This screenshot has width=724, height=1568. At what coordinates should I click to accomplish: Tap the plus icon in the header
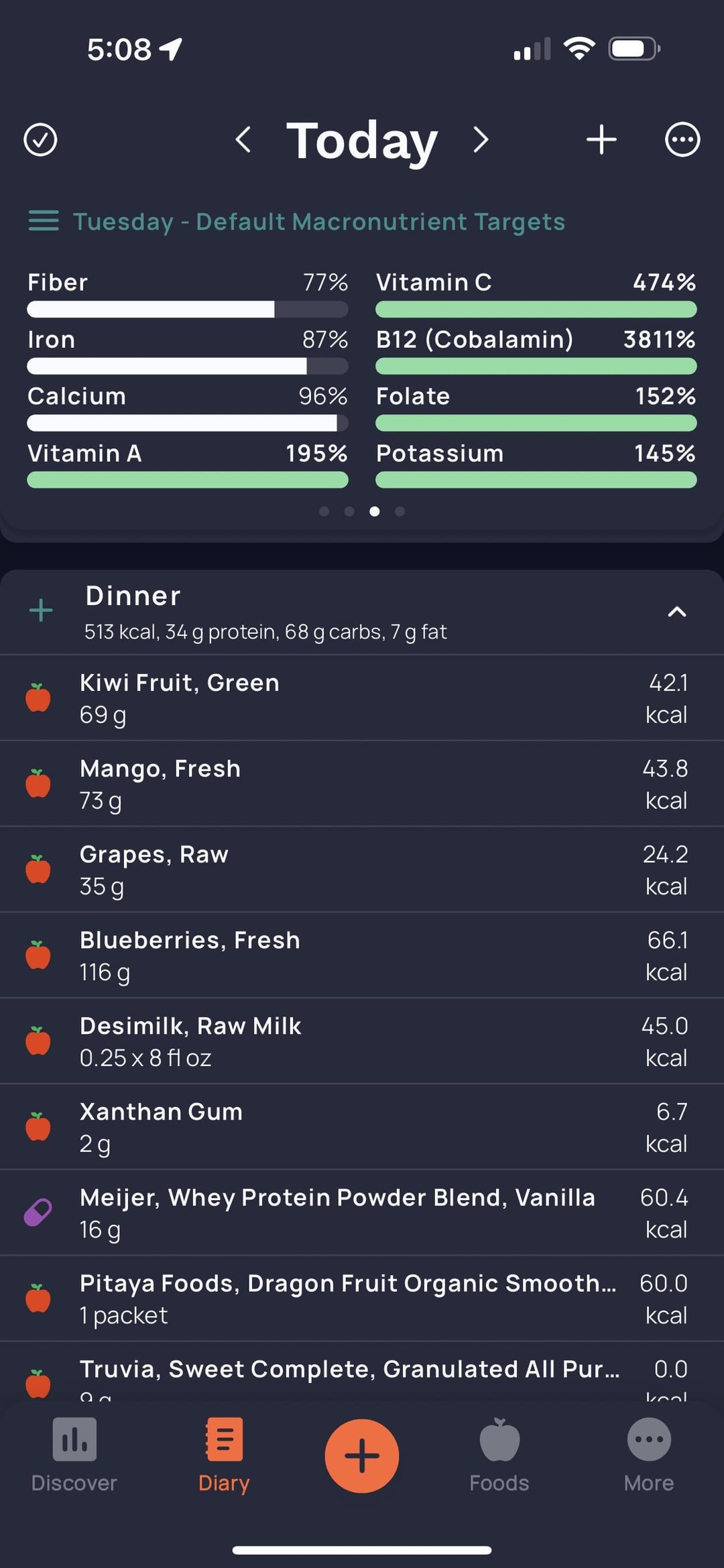point(601,139)
